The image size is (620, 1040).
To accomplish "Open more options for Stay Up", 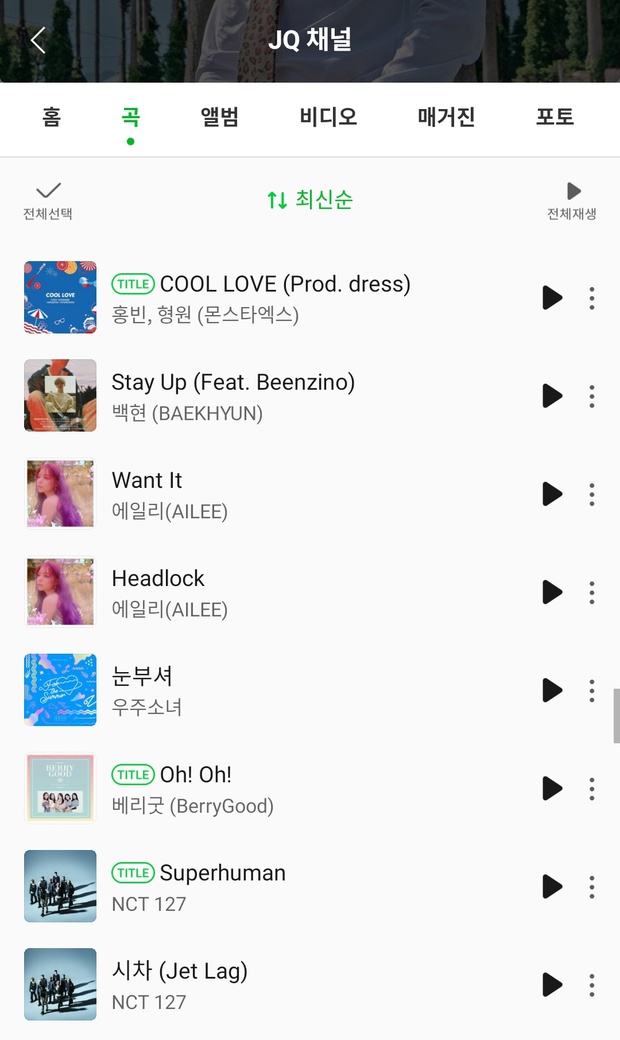I will [592, 396].
